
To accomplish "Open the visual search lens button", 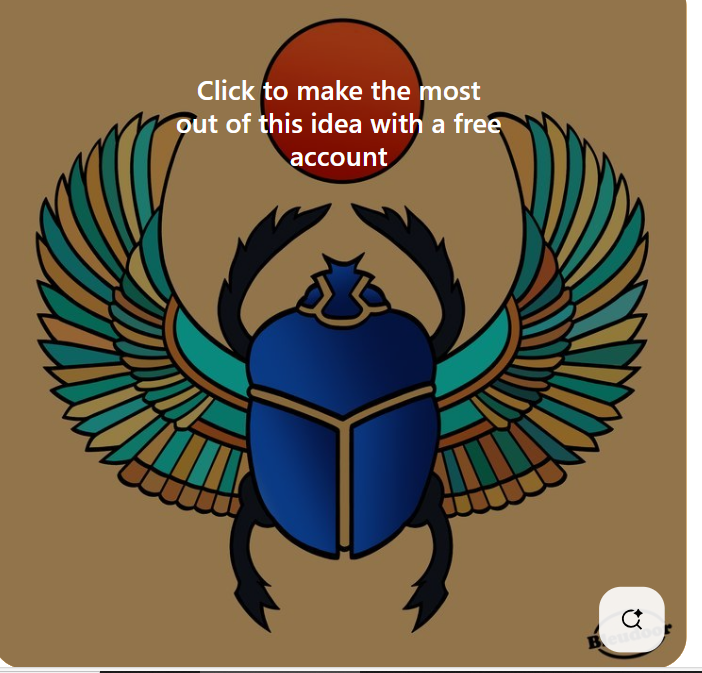I will point(631,619).
